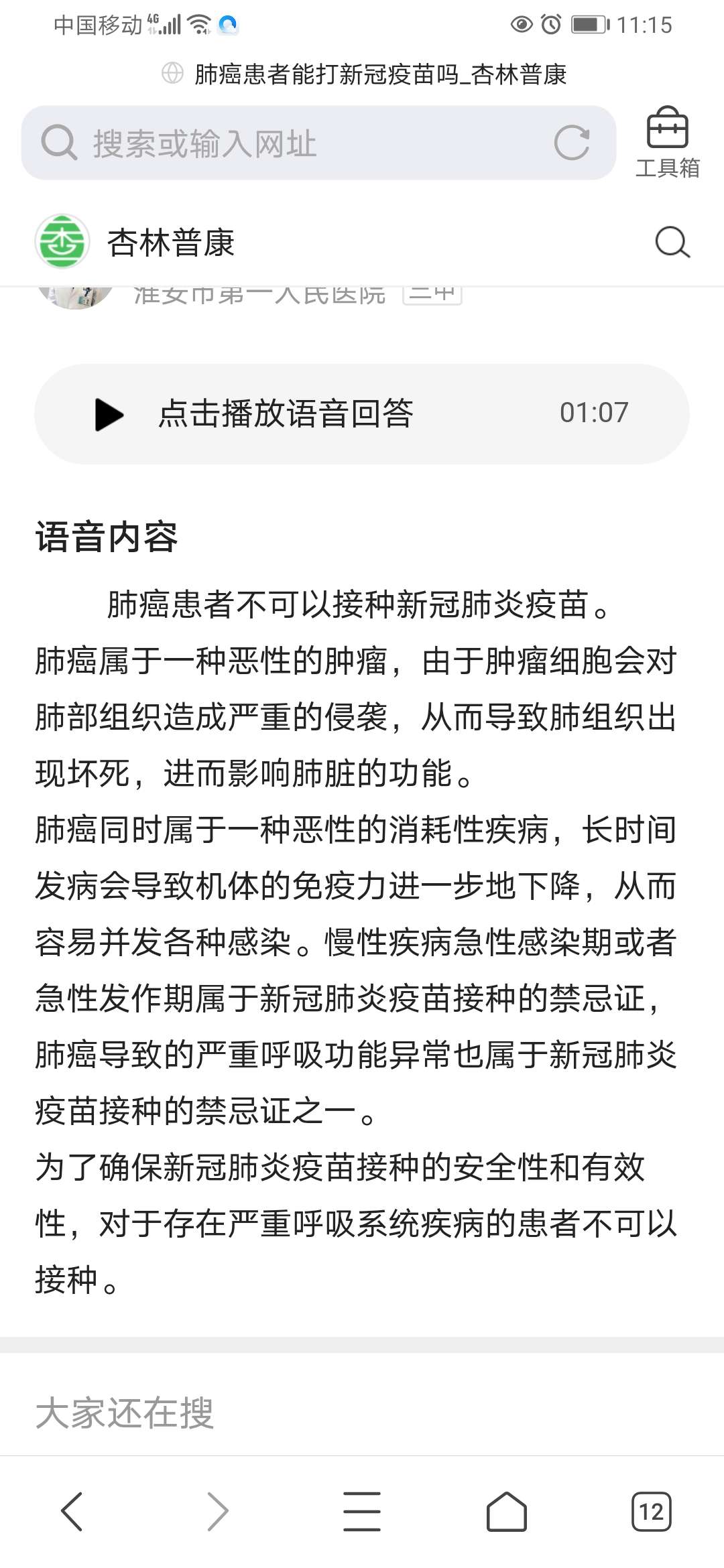Open the browser menu
This screenshot has height=1568, width=724.
click(362, 1512)
